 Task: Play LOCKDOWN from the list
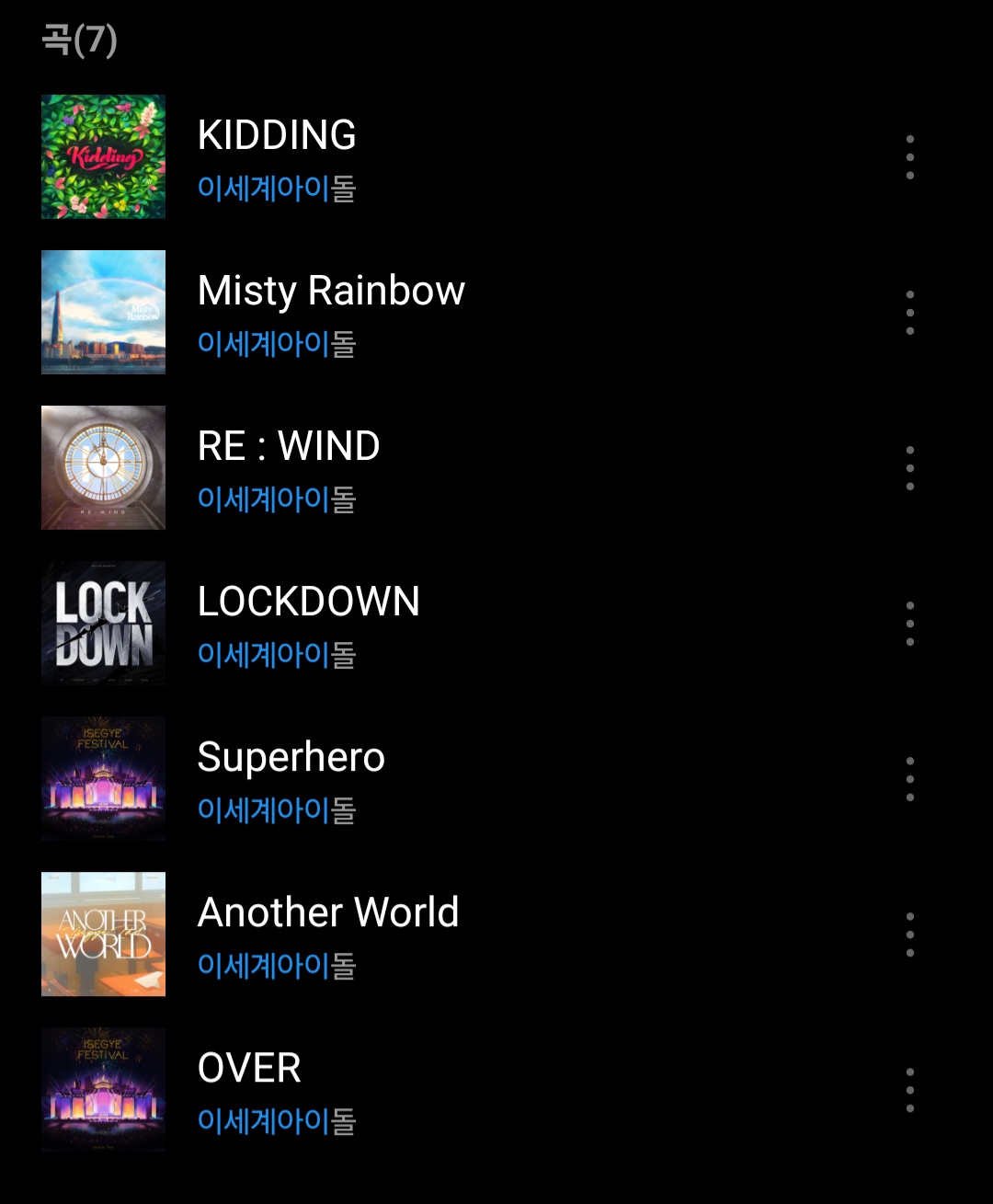pyautogui.click(x=308, y=602)
